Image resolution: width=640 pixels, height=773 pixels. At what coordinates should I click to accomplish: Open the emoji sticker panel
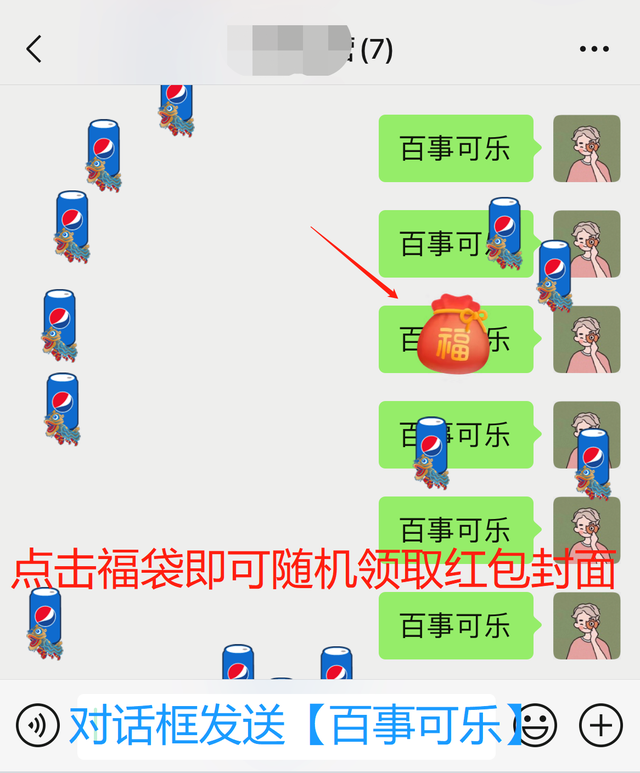pos(538,723)
